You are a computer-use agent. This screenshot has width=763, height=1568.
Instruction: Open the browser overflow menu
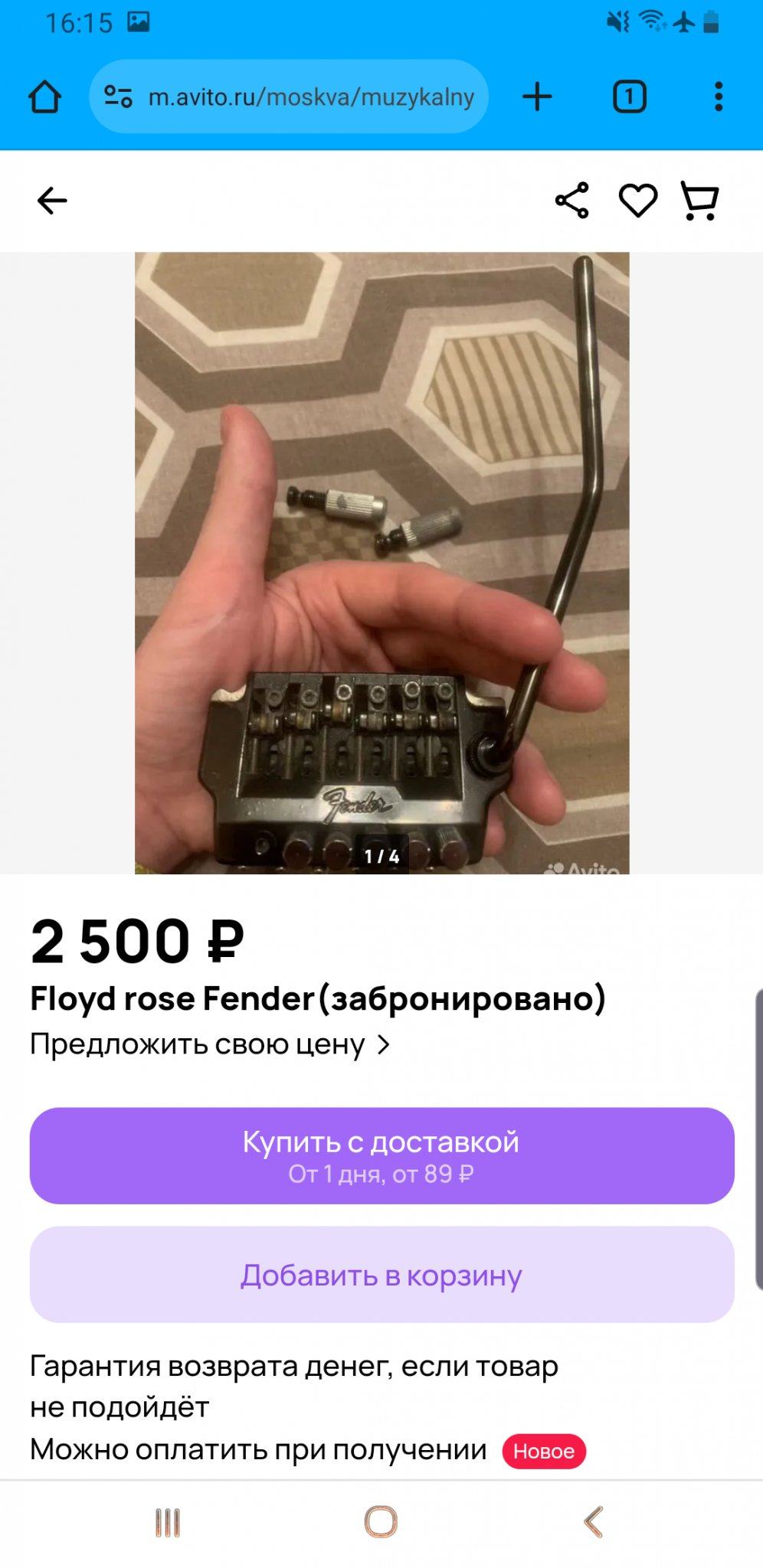pyautogui.click(x=718, y=97)
